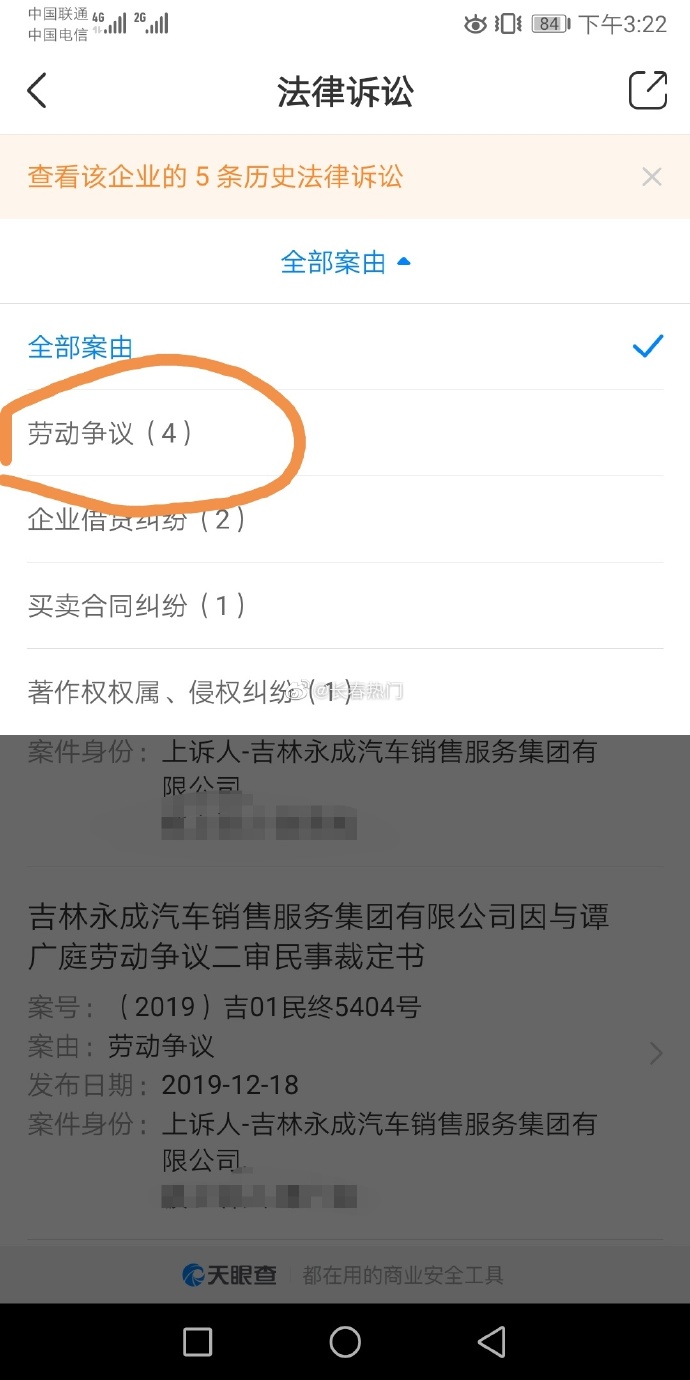Collapse the 全部案由 dropdown
690x1380 pixels.
345,263
